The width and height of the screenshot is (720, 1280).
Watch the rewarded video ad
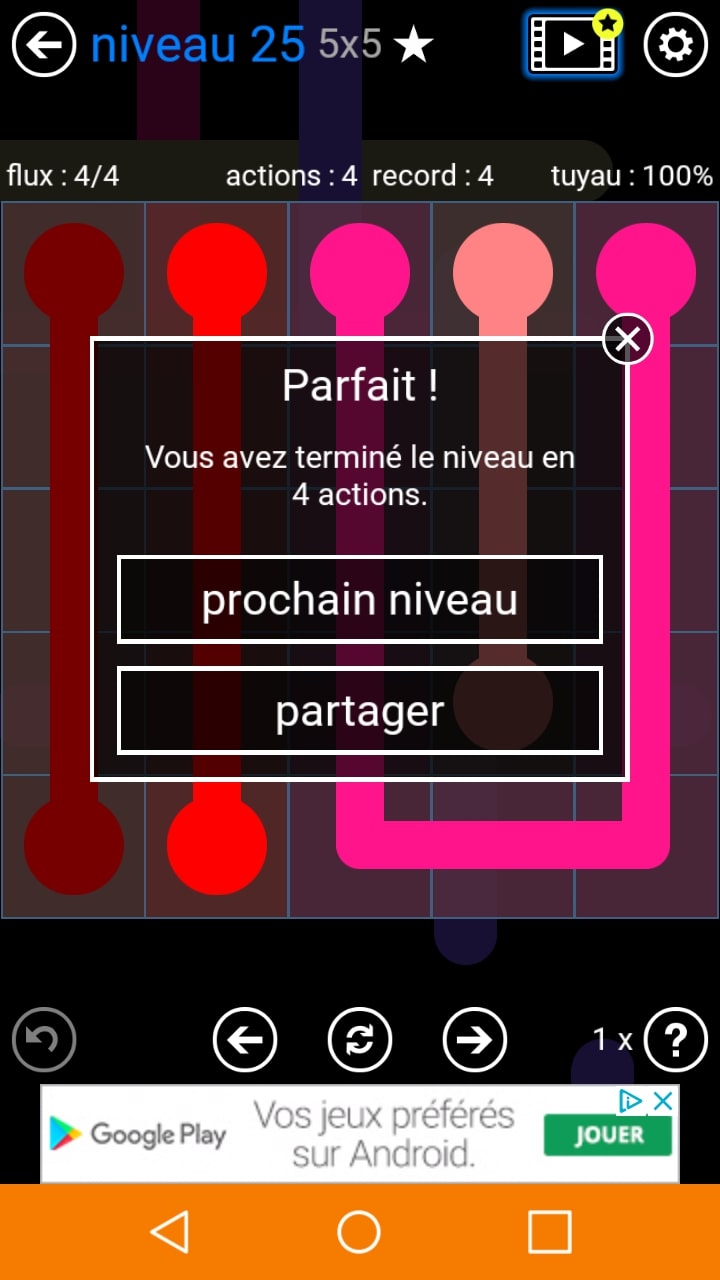(572, 44)
